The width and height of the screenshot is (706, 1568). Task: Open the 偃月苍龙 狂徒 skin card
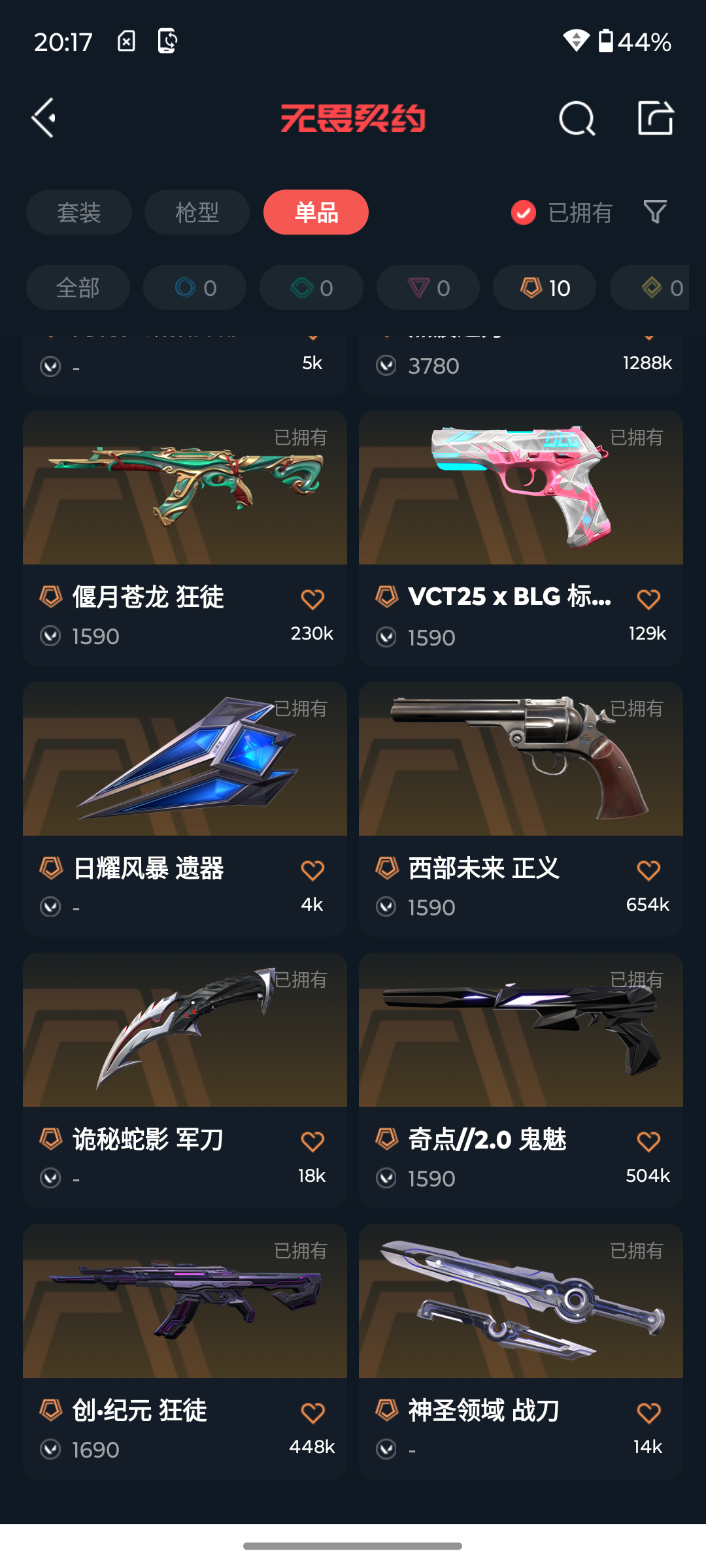(185, 538)
